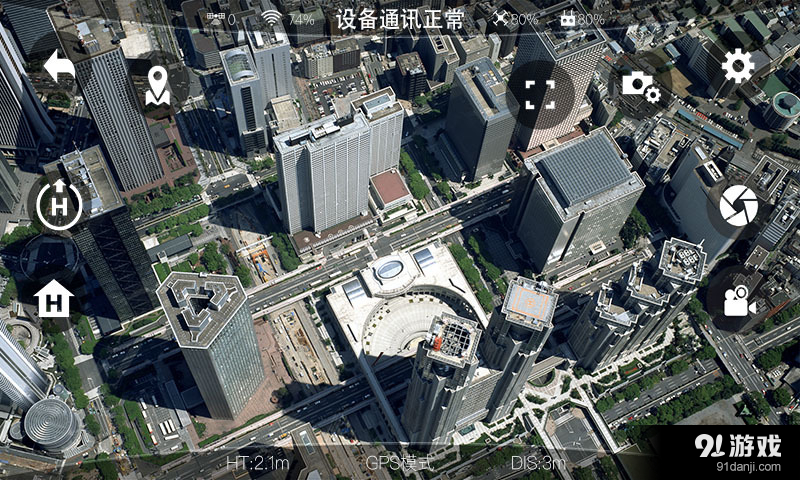This screenshot has width=800, height=480.
Task: Toggle the fullscreen focus frame
Action: tap(539, 94)
